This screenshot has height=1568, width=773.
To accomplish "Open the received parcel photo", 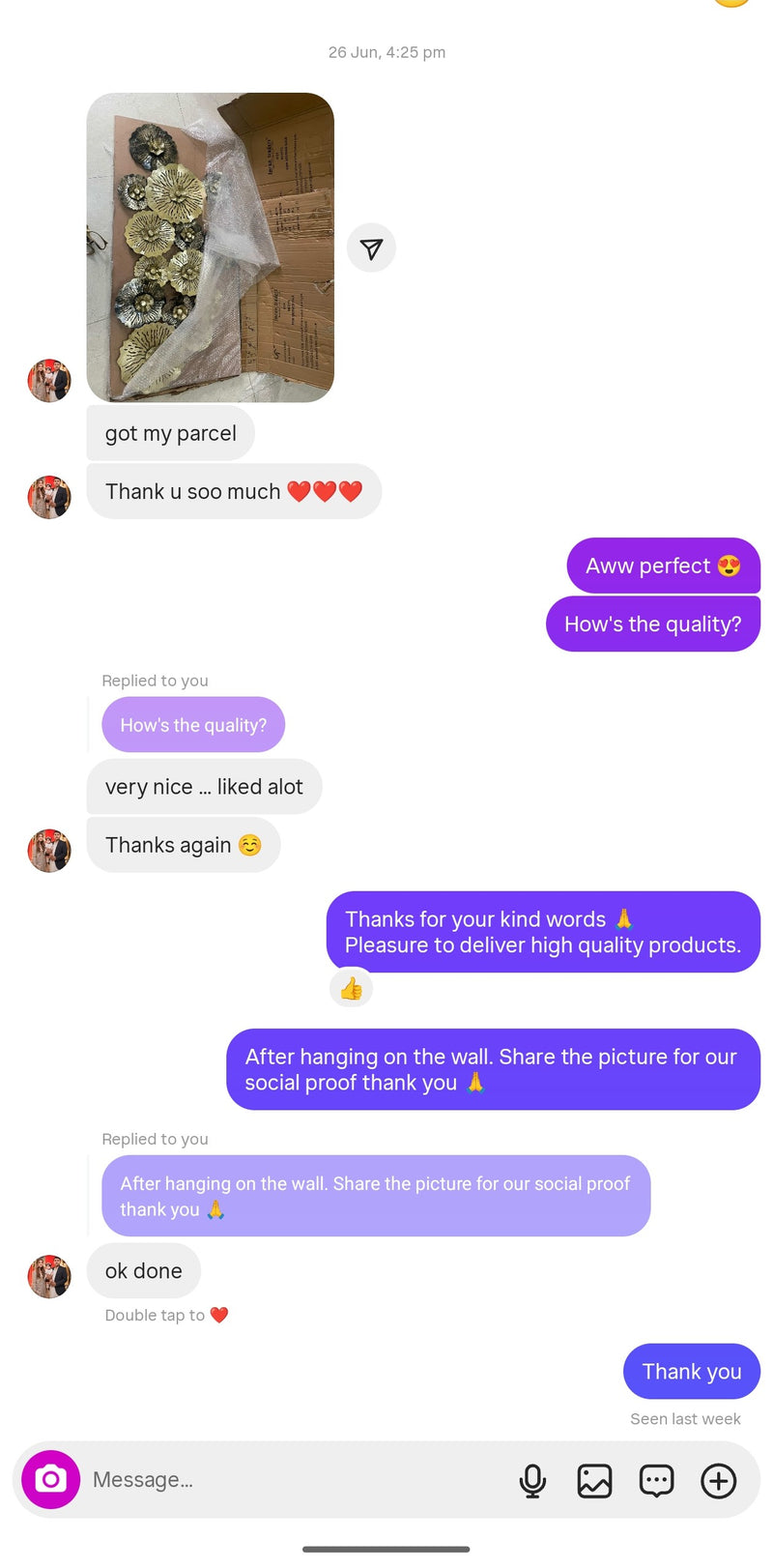I will [210, 247].
